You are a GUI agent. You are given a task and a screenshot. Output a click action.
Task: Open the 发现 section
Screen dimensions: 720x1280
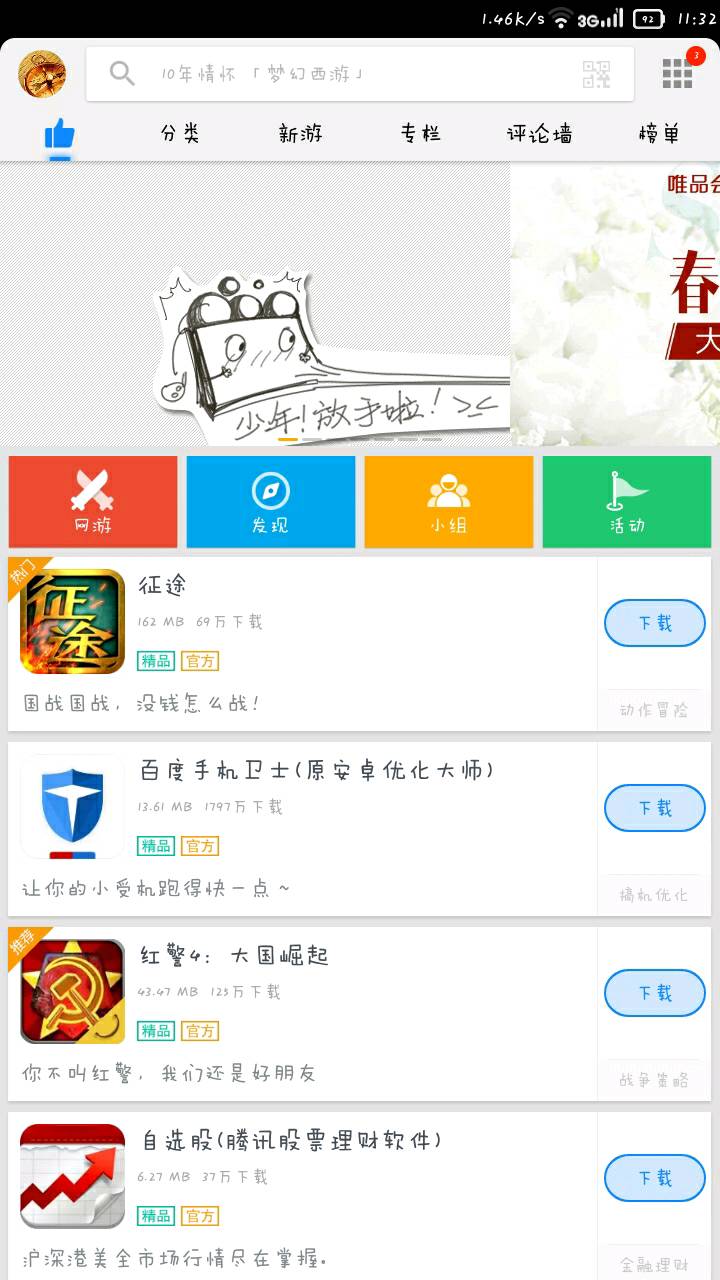(271, 502)
